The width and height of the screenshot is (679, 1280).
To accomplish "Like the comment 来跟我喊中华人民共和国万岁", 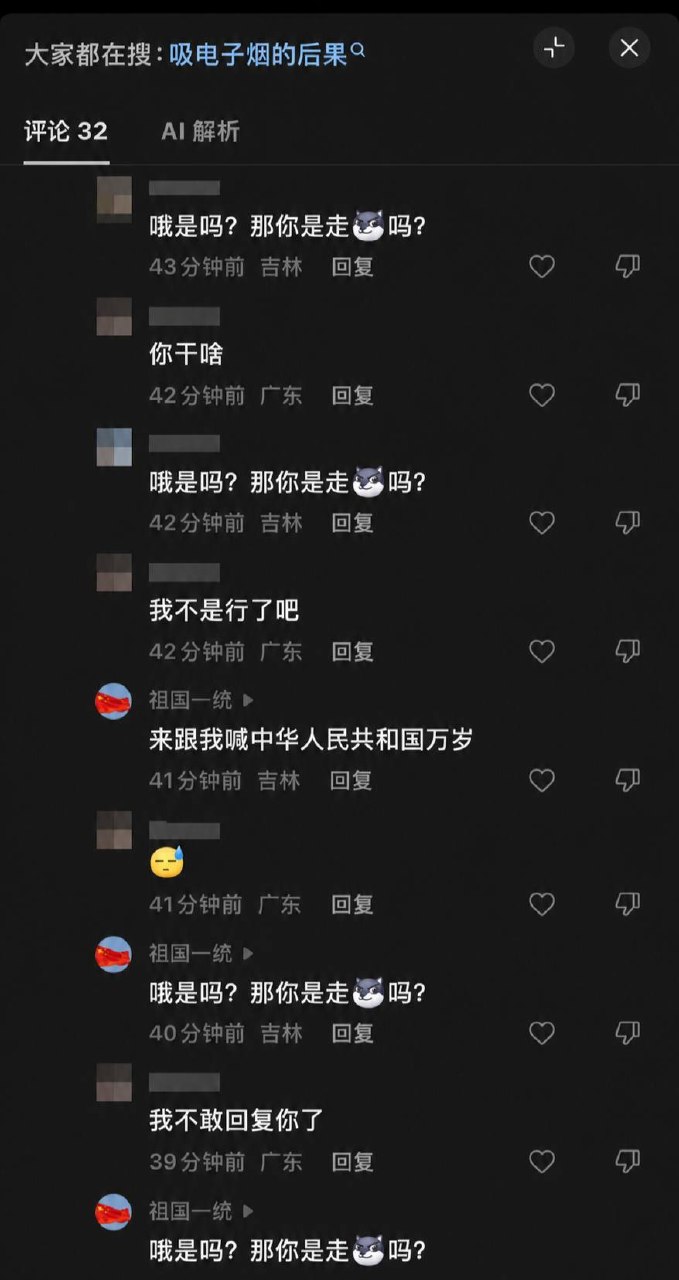I will tap(542, 780).
